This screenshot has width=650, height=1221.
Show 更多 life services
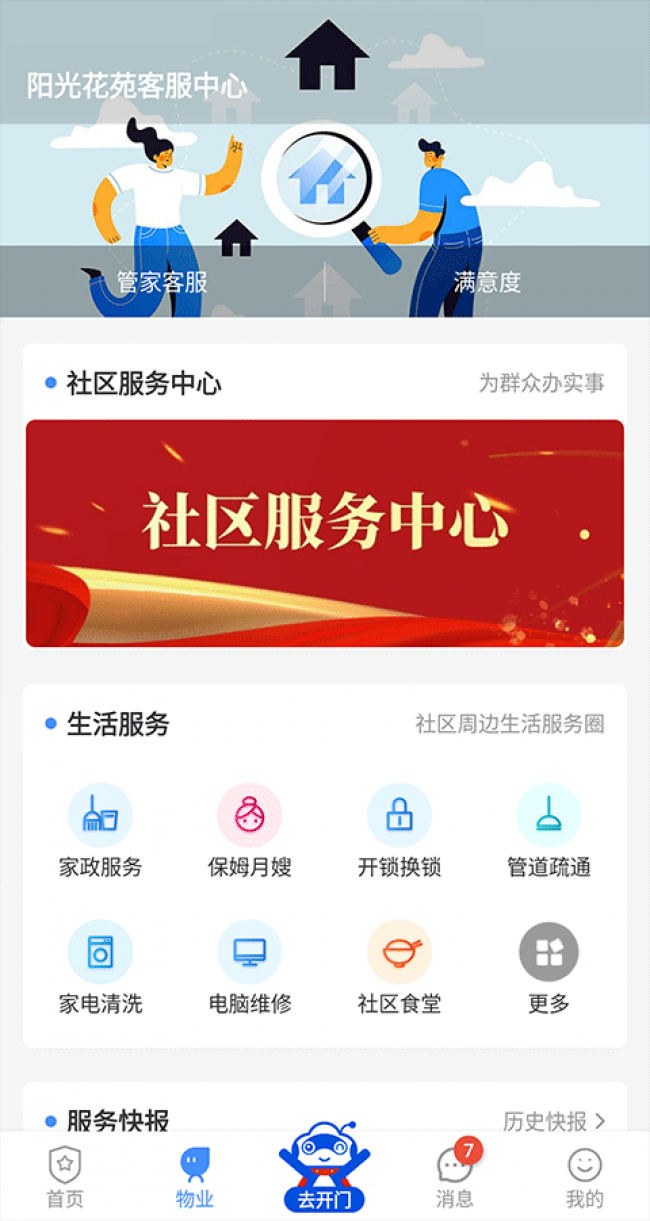[549, 966]
